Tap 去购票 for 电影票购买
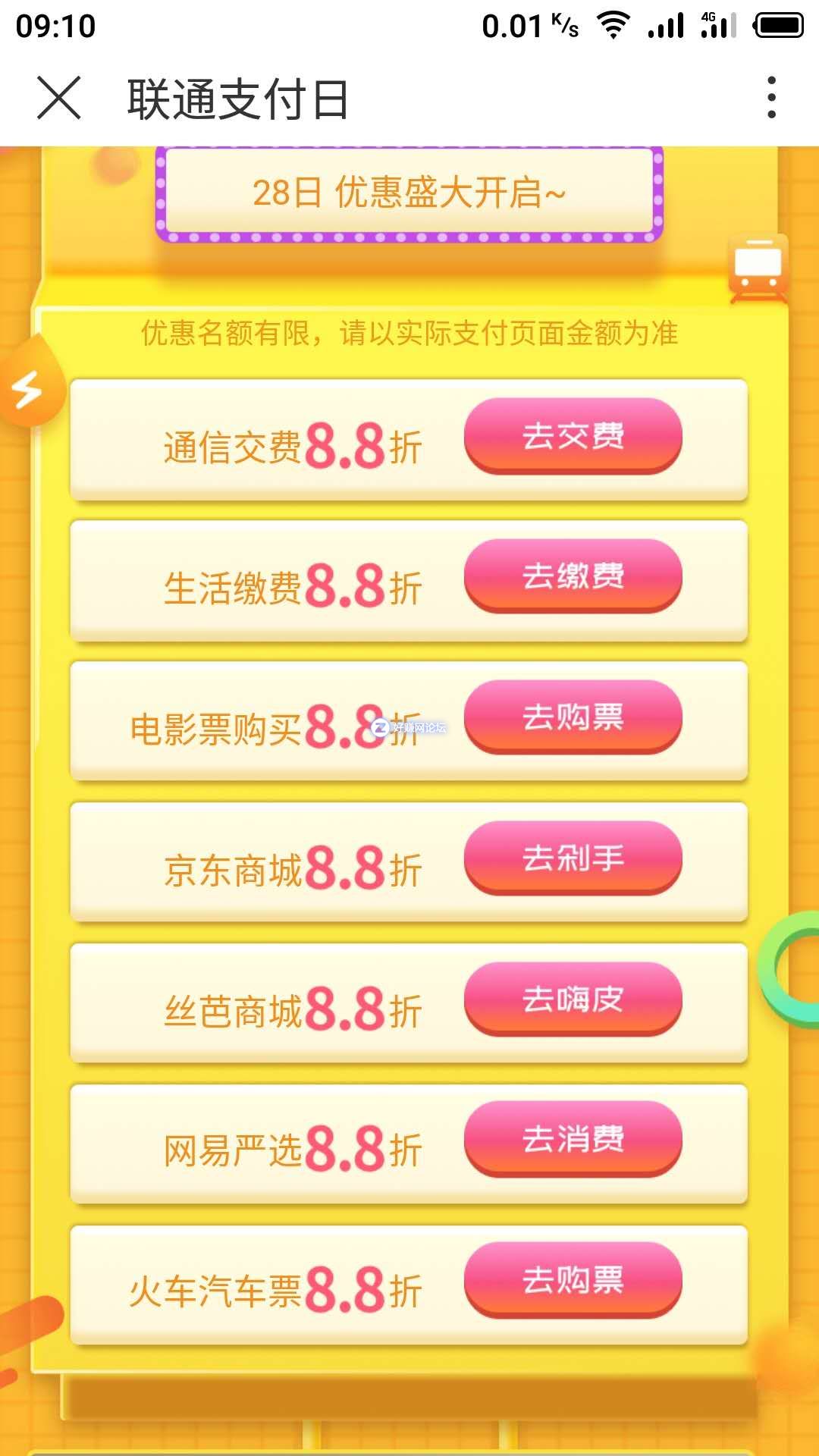Viewport: 819px width, 1456px height. coord(573,717)
